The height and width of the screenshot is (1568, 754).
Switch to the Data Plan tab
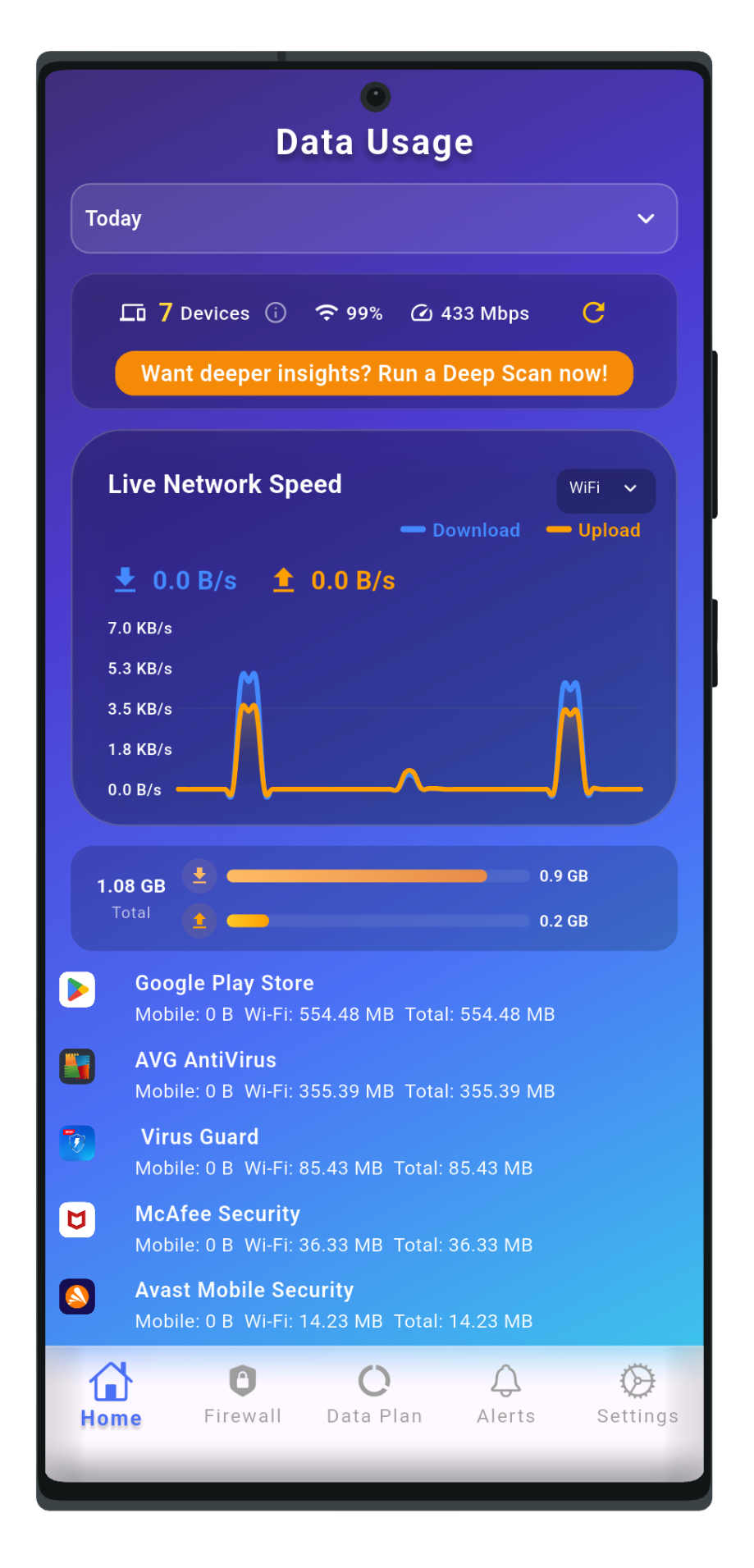374,1395
